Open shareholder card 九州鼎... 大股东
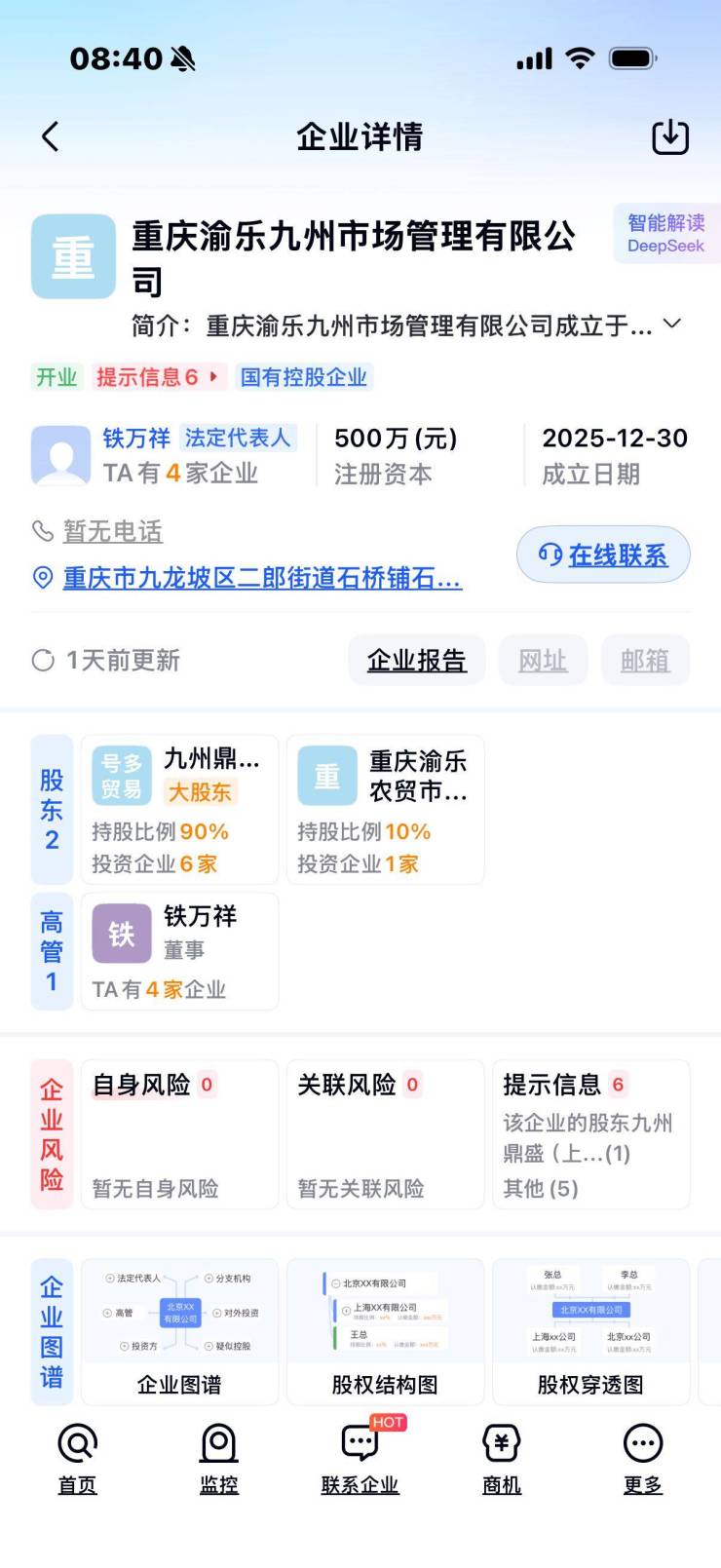This screenshot has width=721, height=1568. (180, 810)
